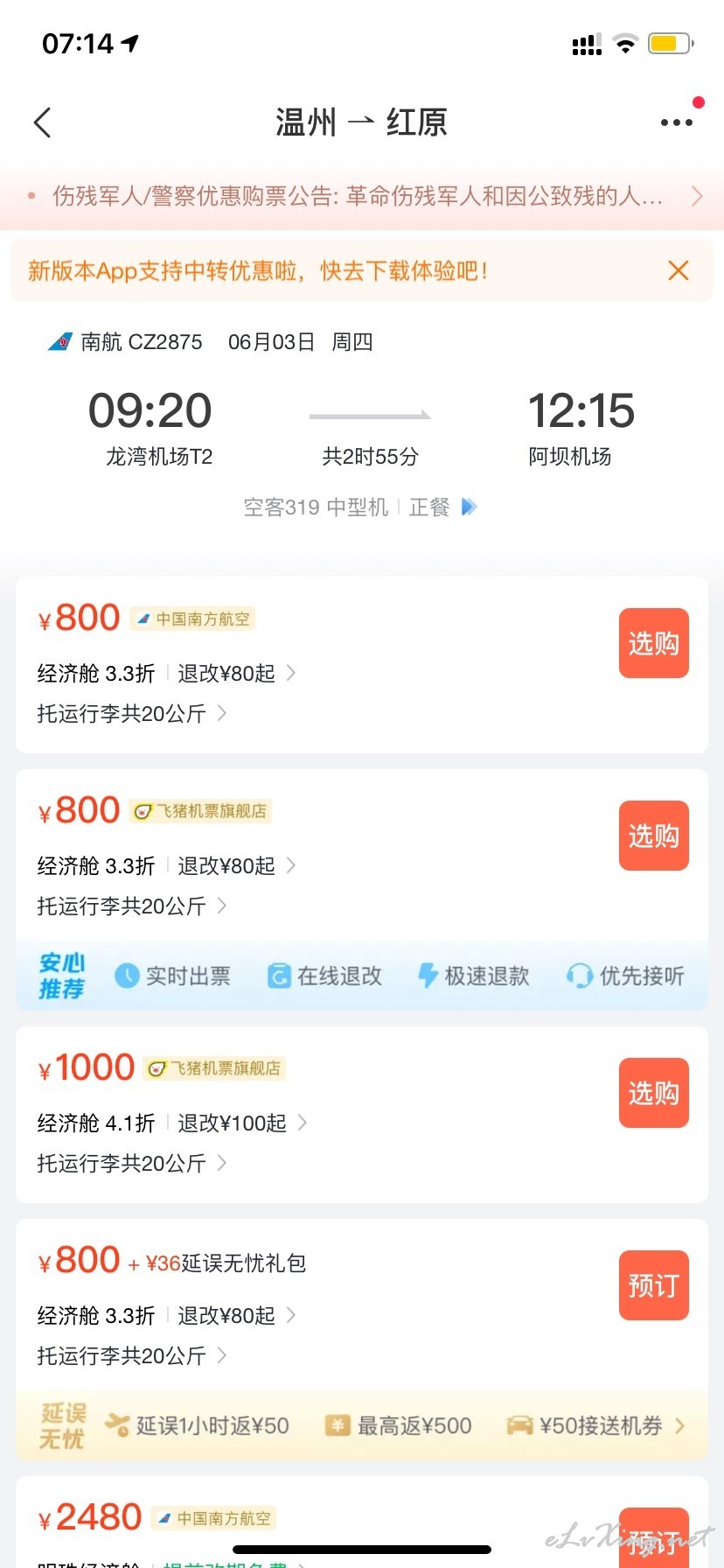This screenshot has width=724, height=1568.
Task: Tap 预订 on the ¥800 + ¥36 延误无忧礼包 fare
Action: pos(653,1285)
